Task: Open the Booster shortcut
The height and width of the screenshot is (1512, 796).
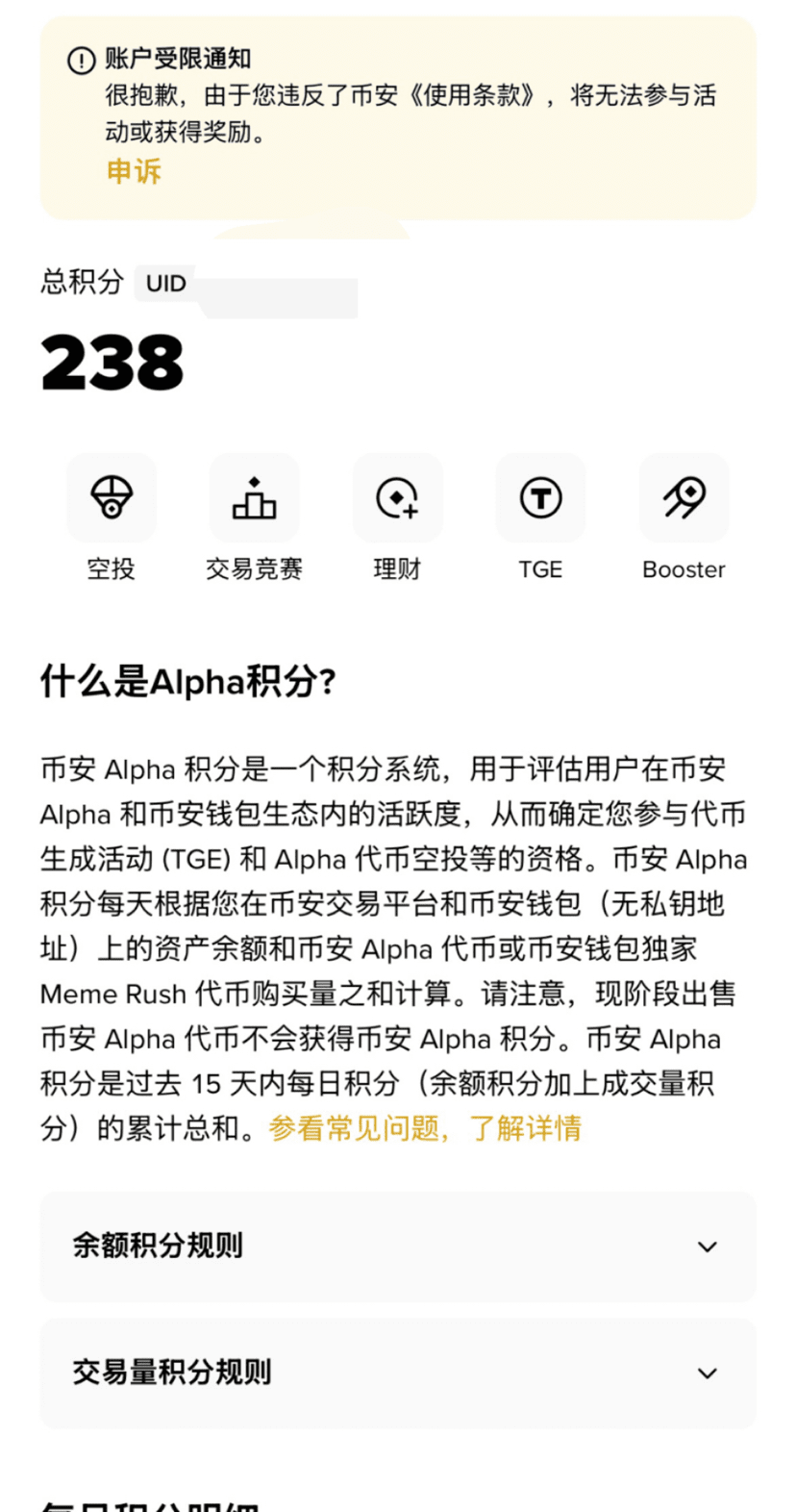Action: click(x=684, y=499)
